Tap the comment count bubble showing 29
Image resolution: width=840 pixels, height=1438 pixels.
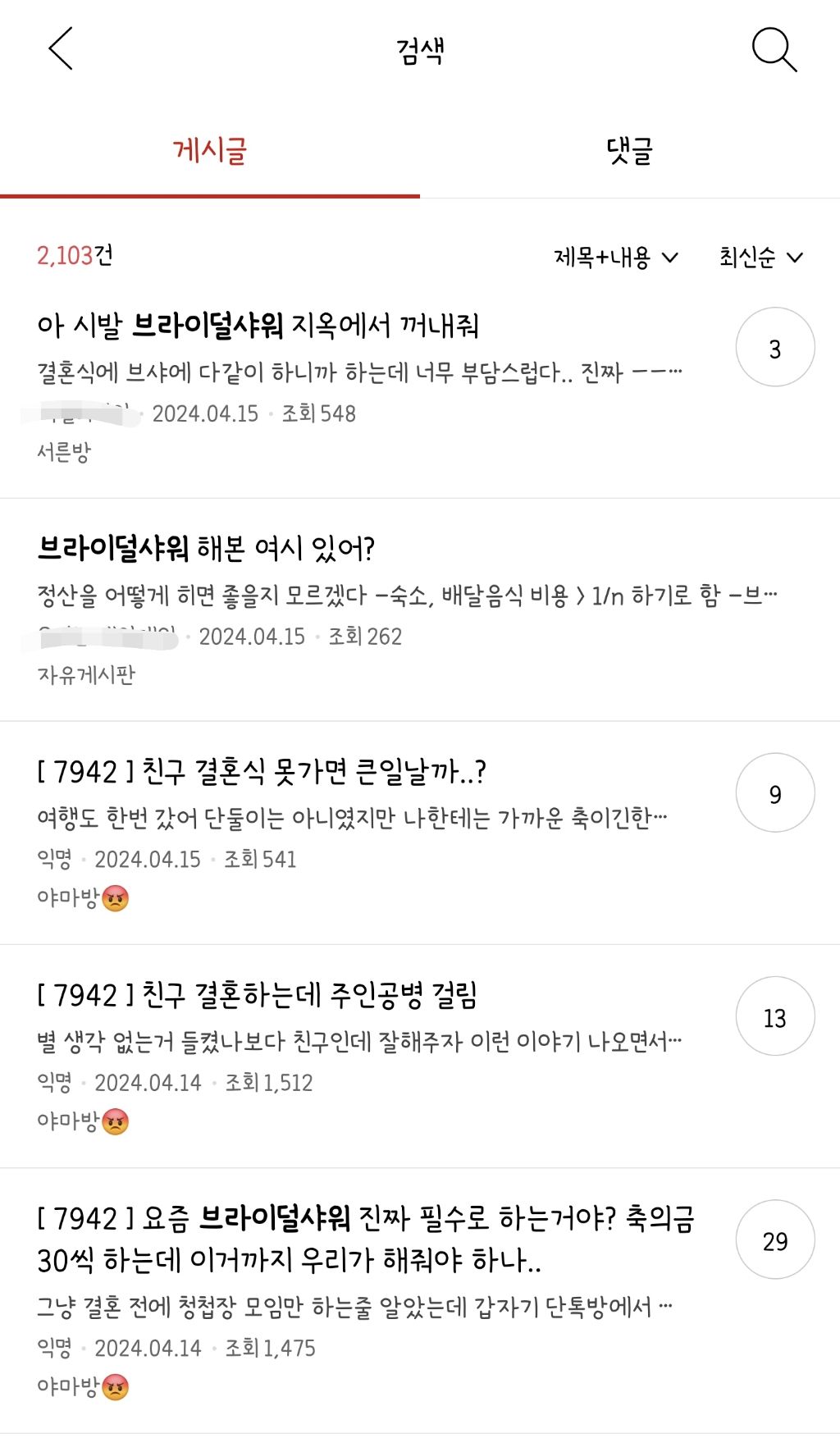click(x=775, y=1240)
